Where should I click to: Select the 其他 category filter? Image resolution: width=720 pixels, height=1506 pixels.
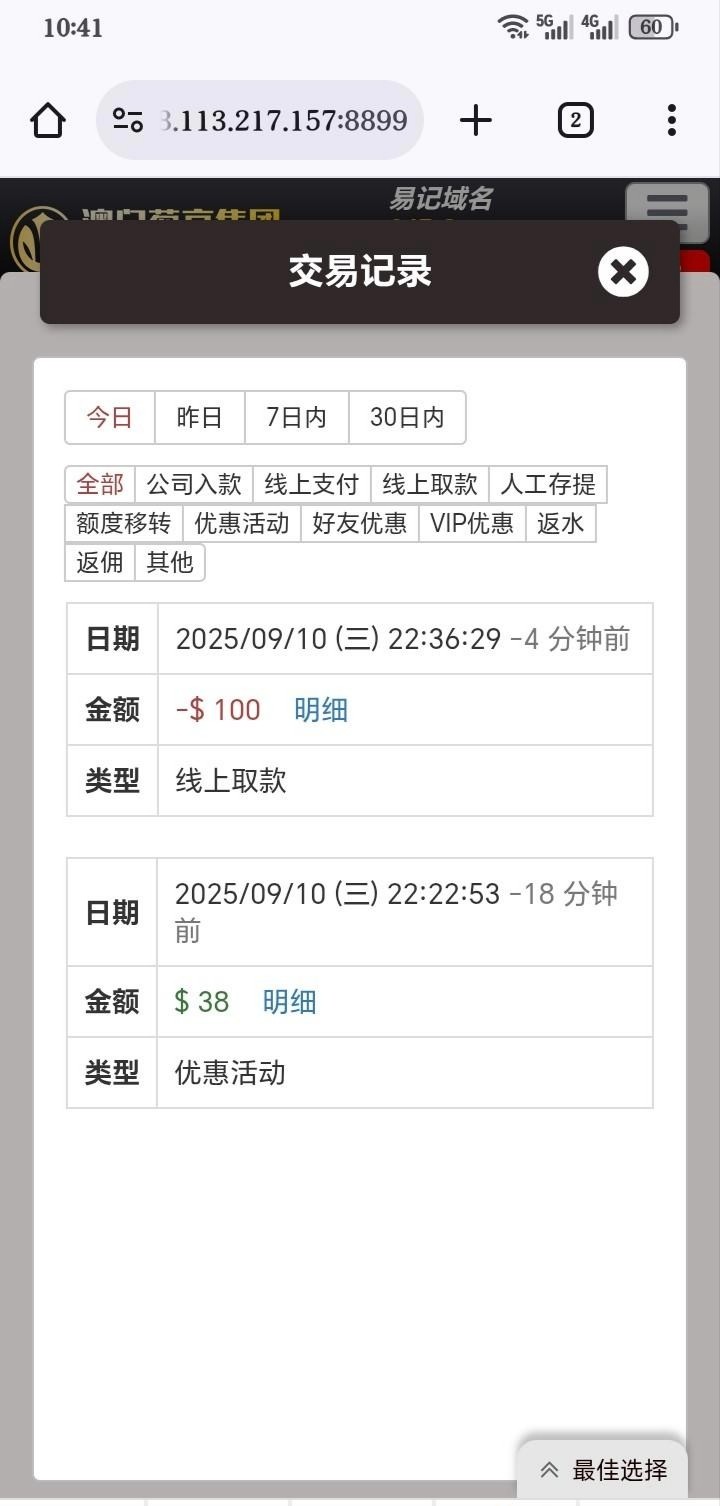[x=170, y=562]
